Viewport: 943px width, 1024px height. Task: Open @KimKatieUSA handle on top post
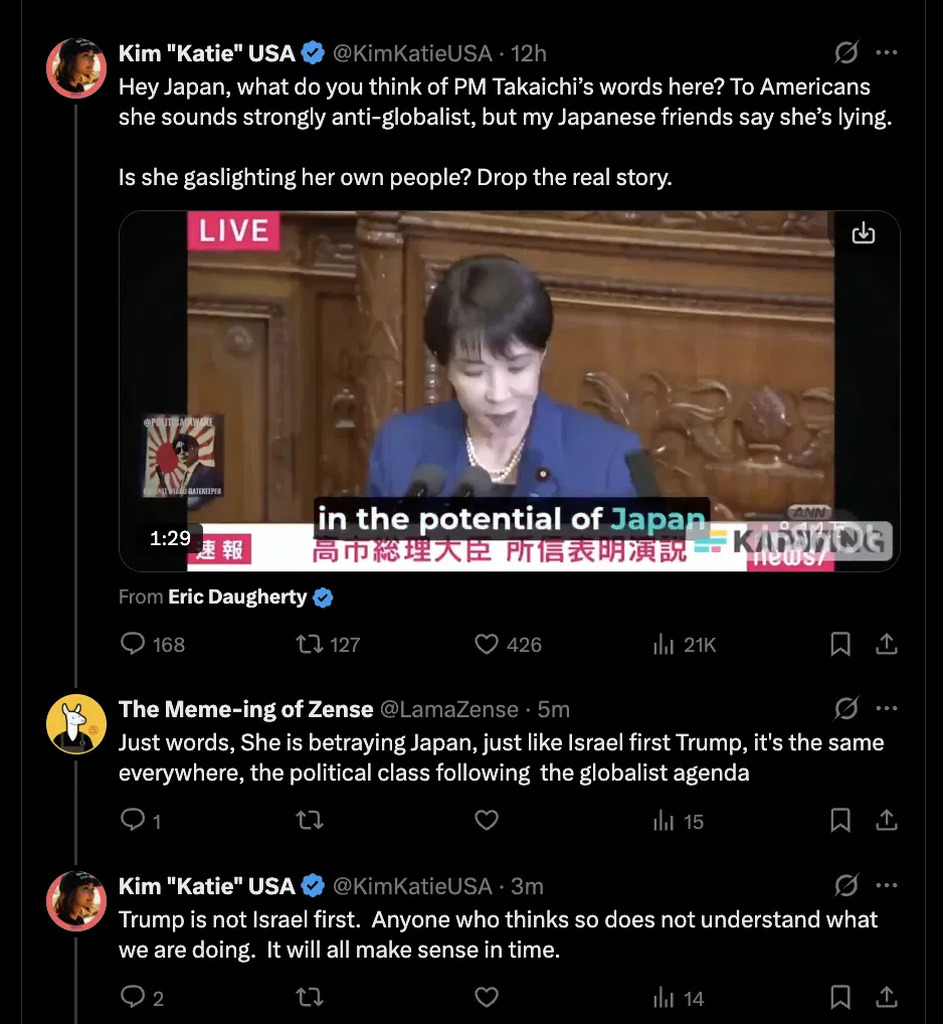[412, 53]
